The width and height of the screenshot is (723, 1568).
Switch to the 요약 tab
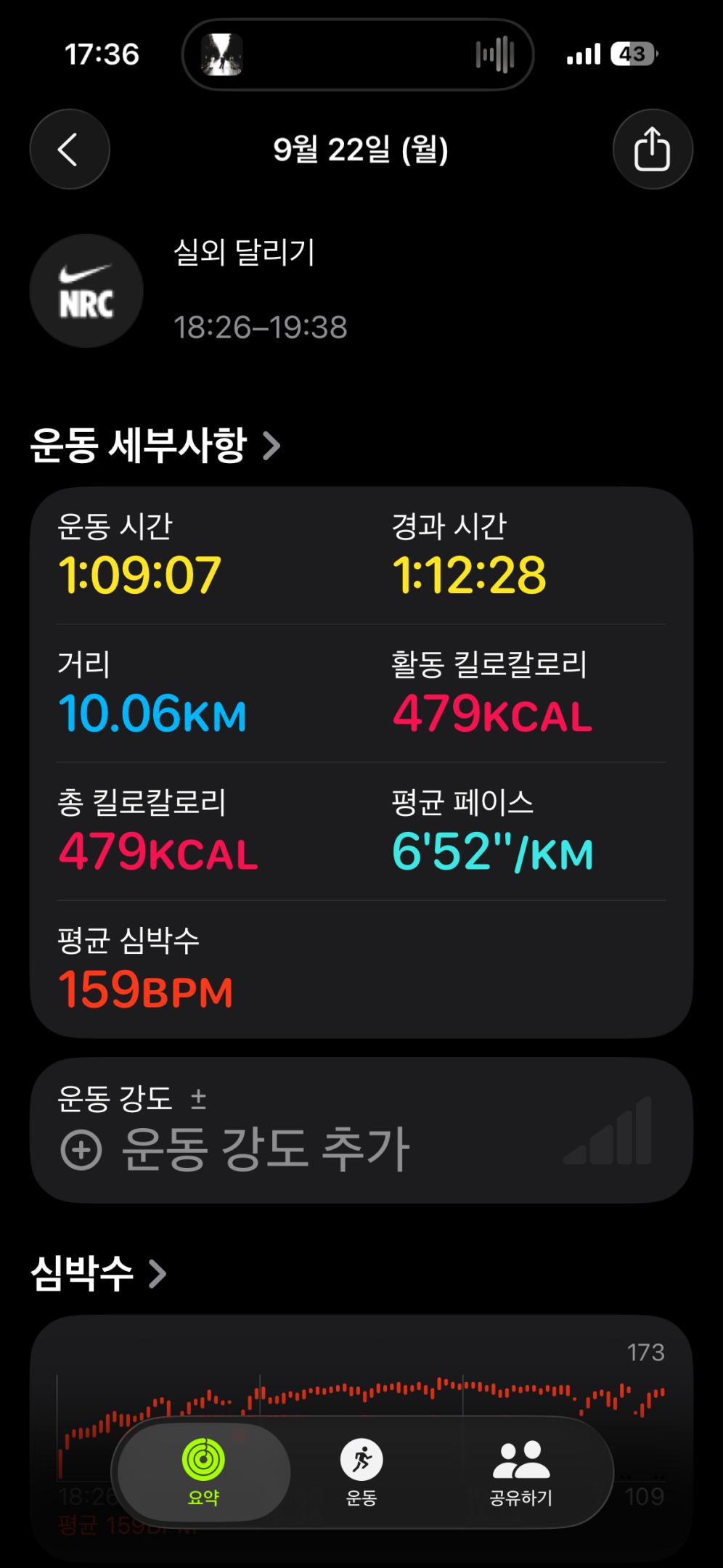point(203,1472)
